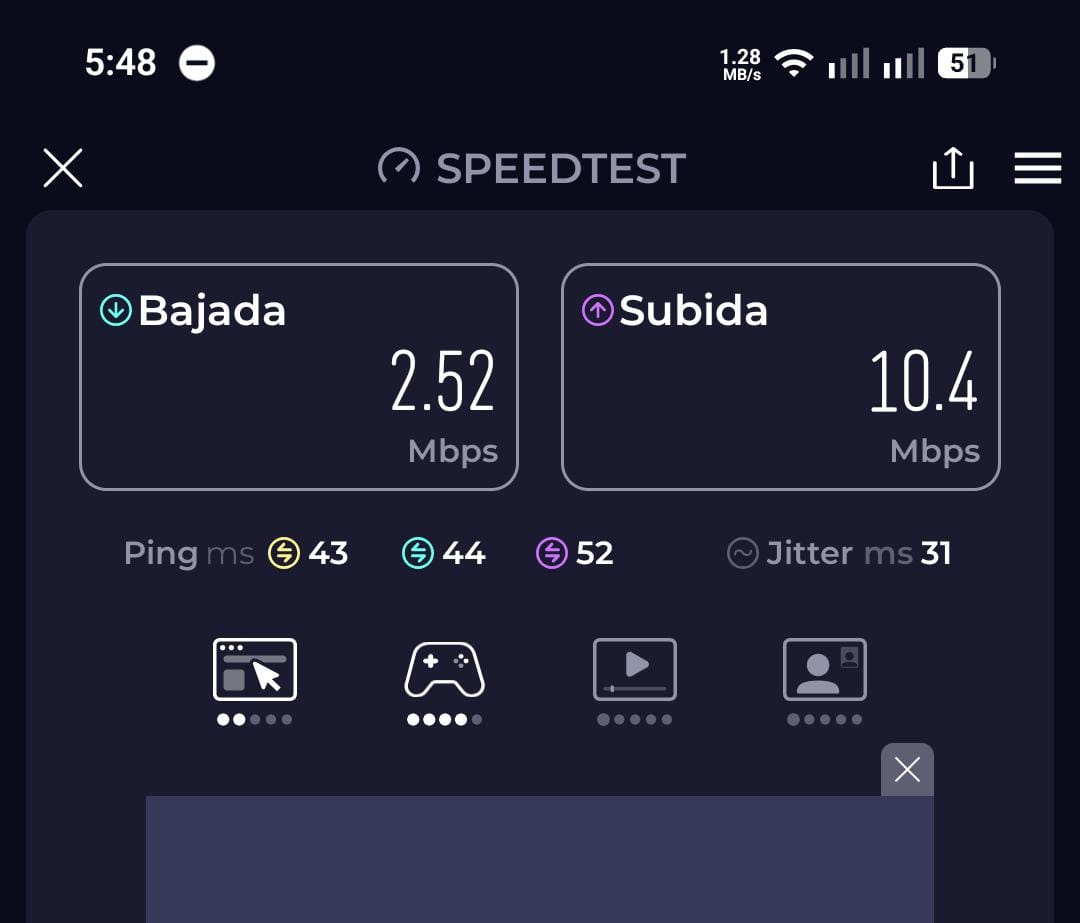The height and width of the screenshot is (923, 1080).
Task: Open the hamburger menu
Action: (x=1037, y=168)
